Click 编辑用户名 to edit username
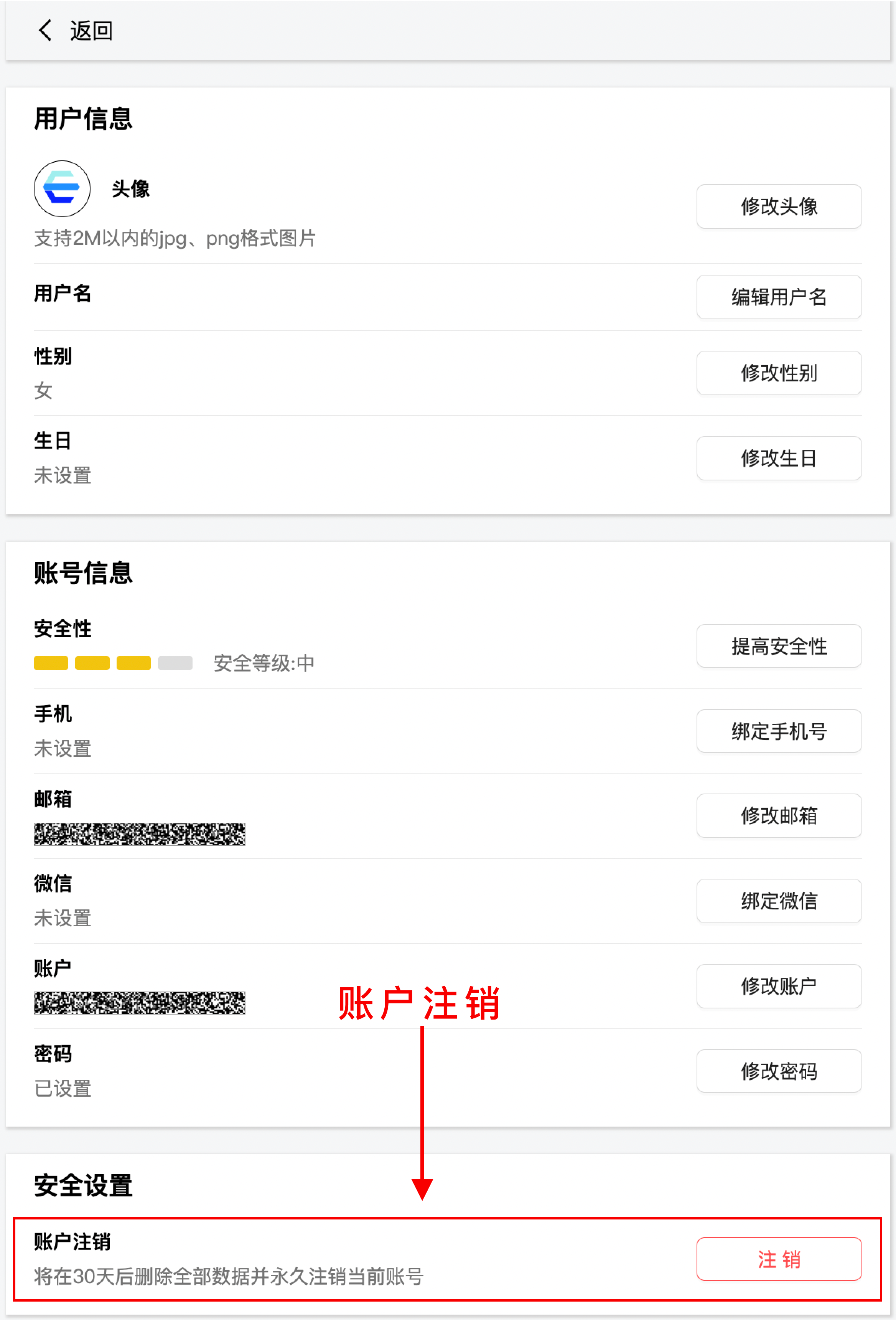Screen dimensions: 896x1320 (x=779, y=297)
